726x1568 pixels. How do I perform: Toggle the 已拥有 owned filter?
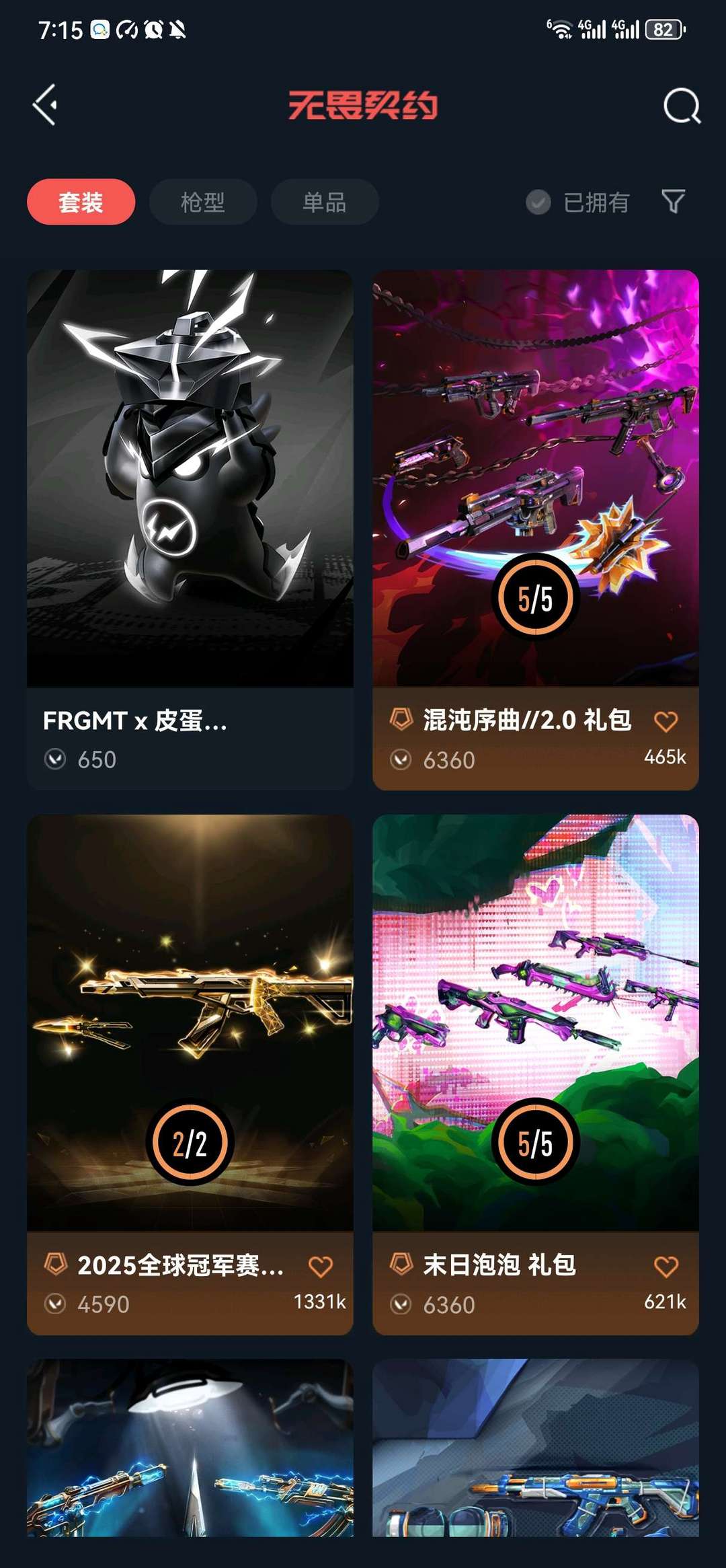pos(578,202)
